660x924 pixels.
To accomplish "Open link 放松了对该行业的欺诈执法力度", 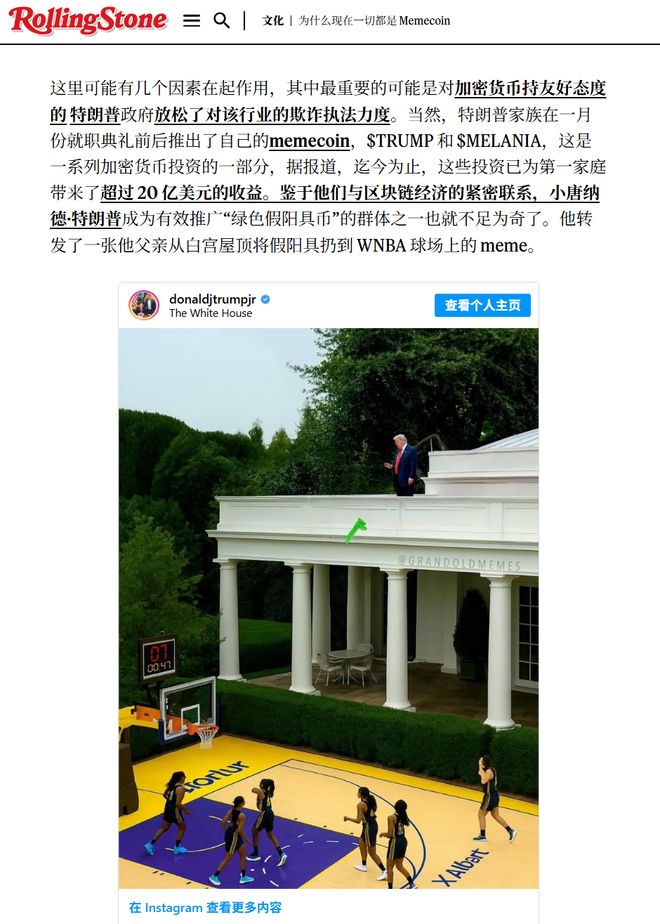I will 272,114.
